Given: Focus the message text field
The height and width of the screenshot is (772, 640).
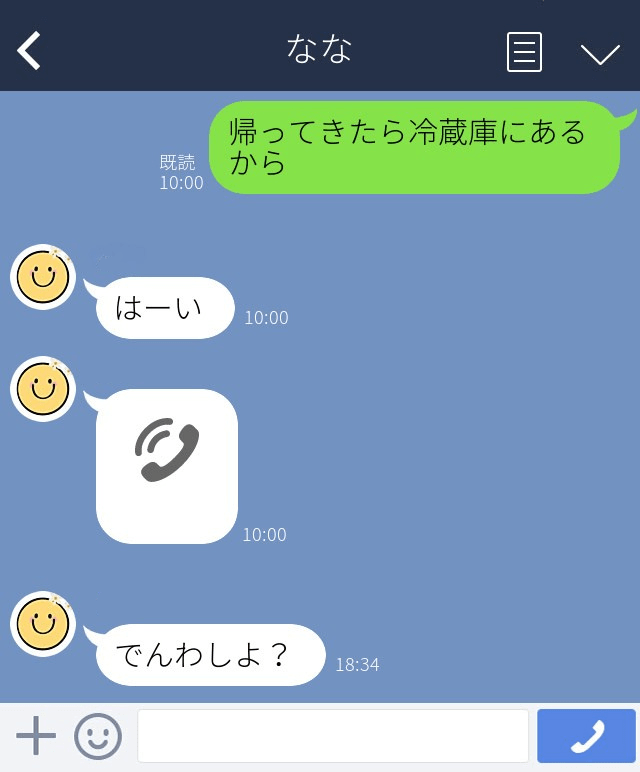Looking at the screenshot, I should 332,737.
